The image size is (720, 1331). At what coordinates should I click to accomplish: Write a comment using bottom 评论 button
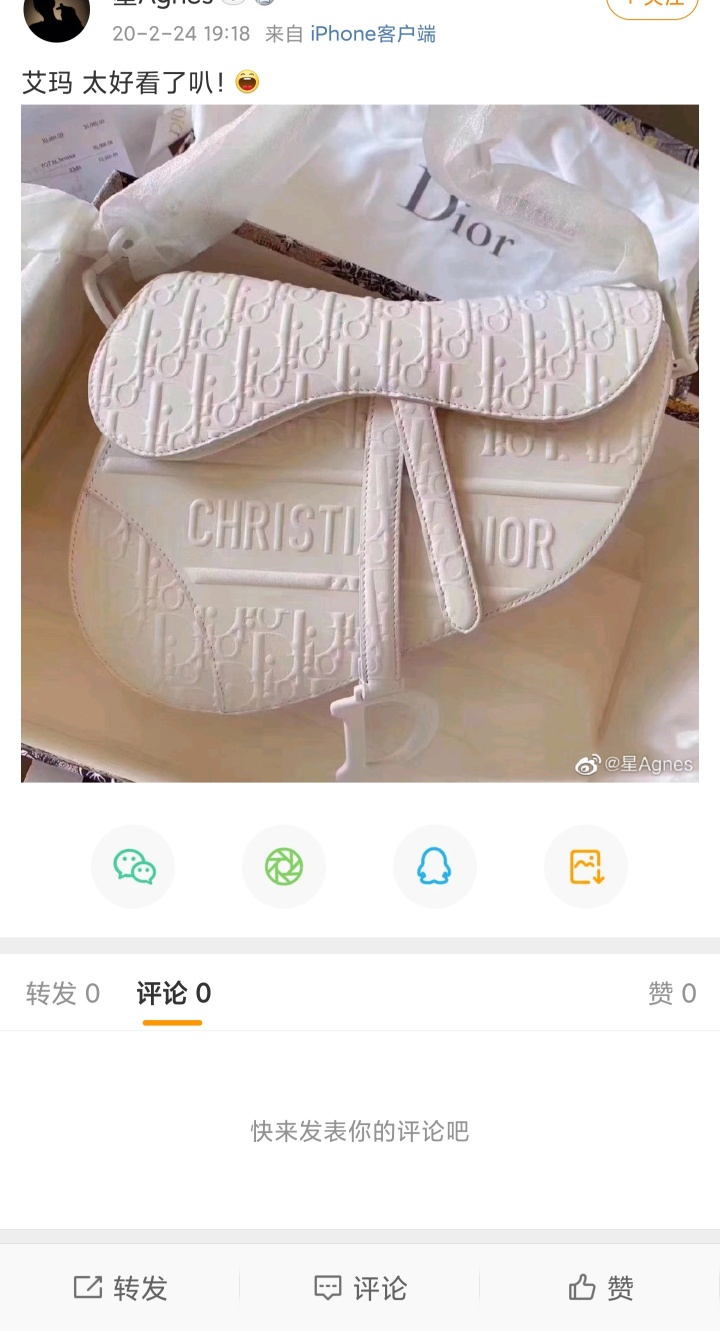click(360, 1287)
